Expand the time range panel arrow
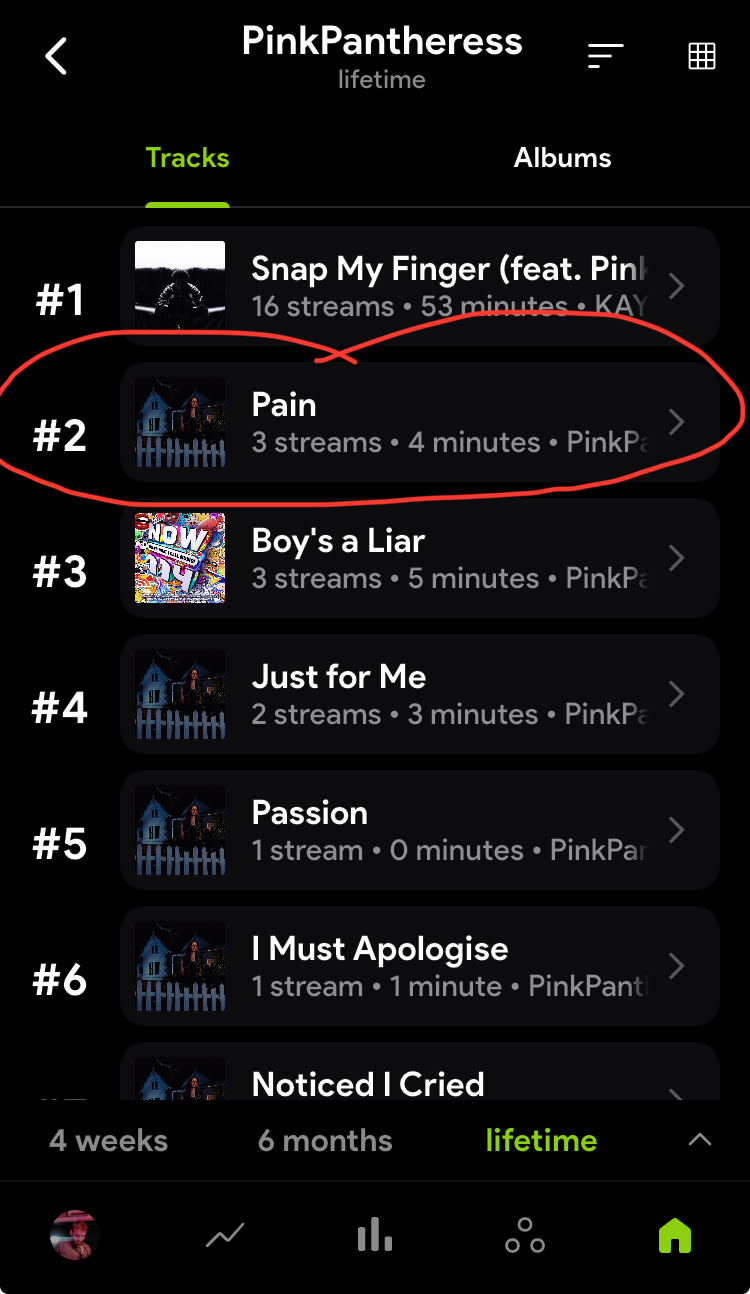 [700, 1140]
